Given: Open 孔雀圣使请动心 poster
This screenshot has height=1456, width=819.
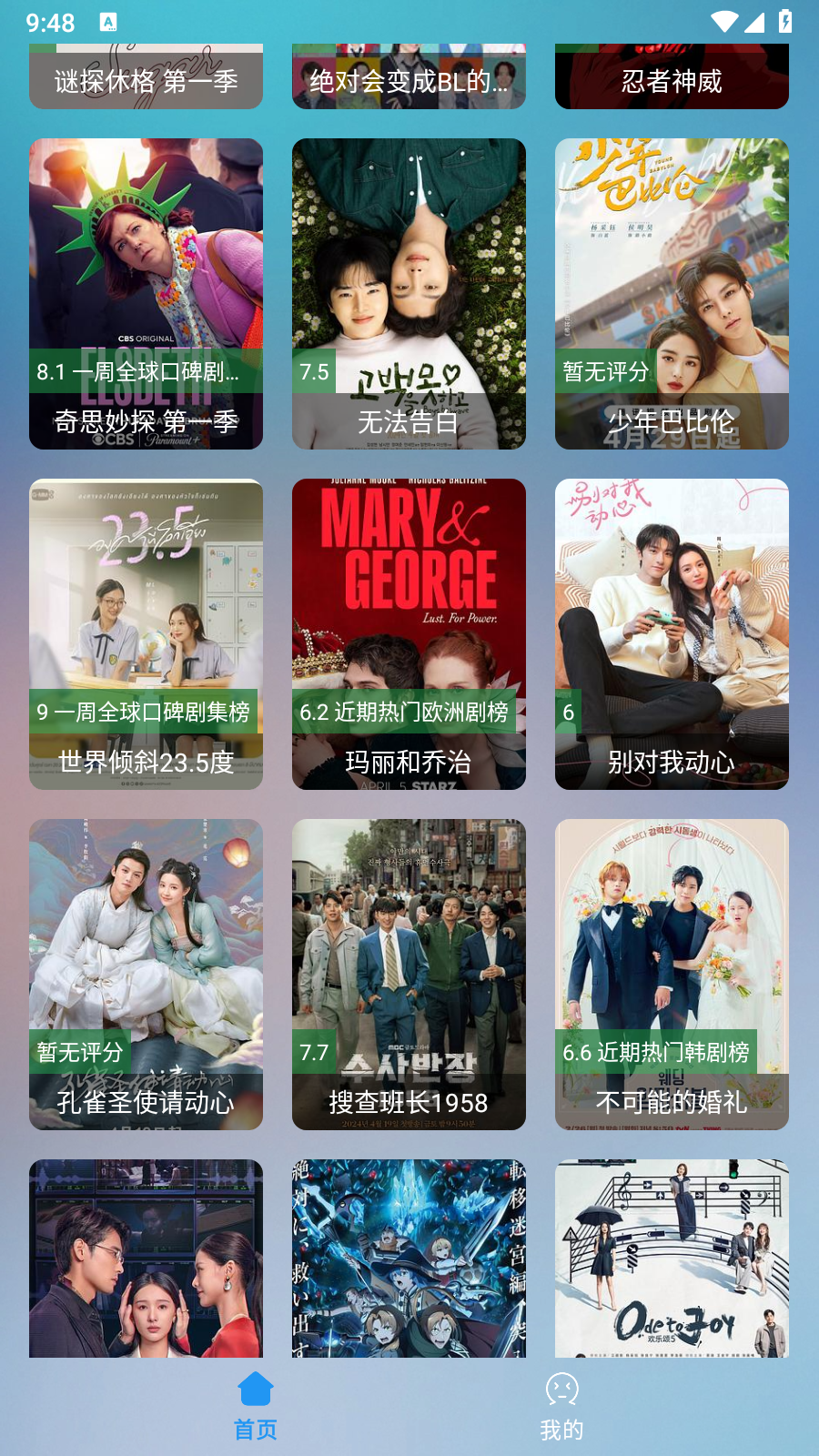Looking at the screenshot, I should pos(146,974).
